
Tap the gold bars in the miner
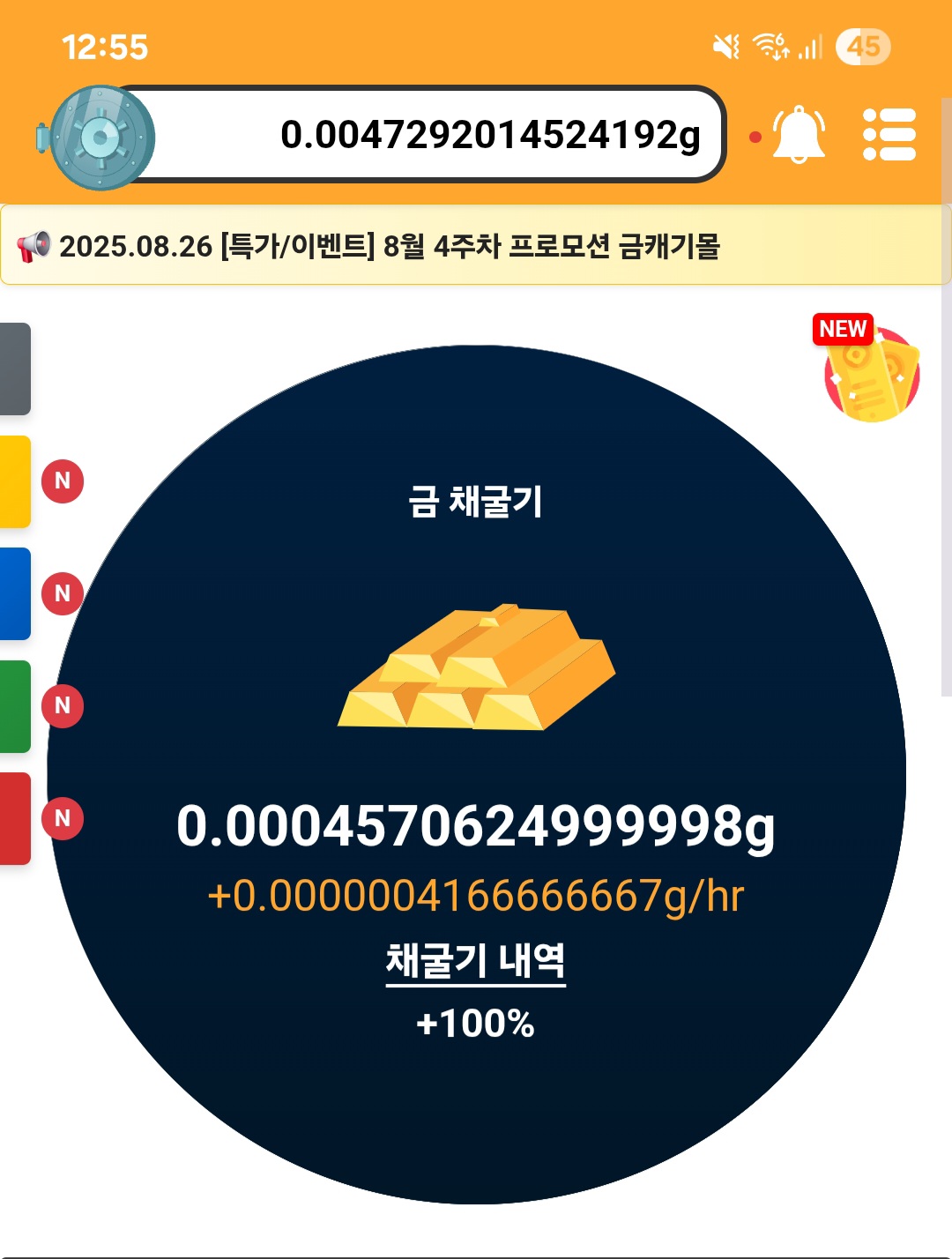476,668
